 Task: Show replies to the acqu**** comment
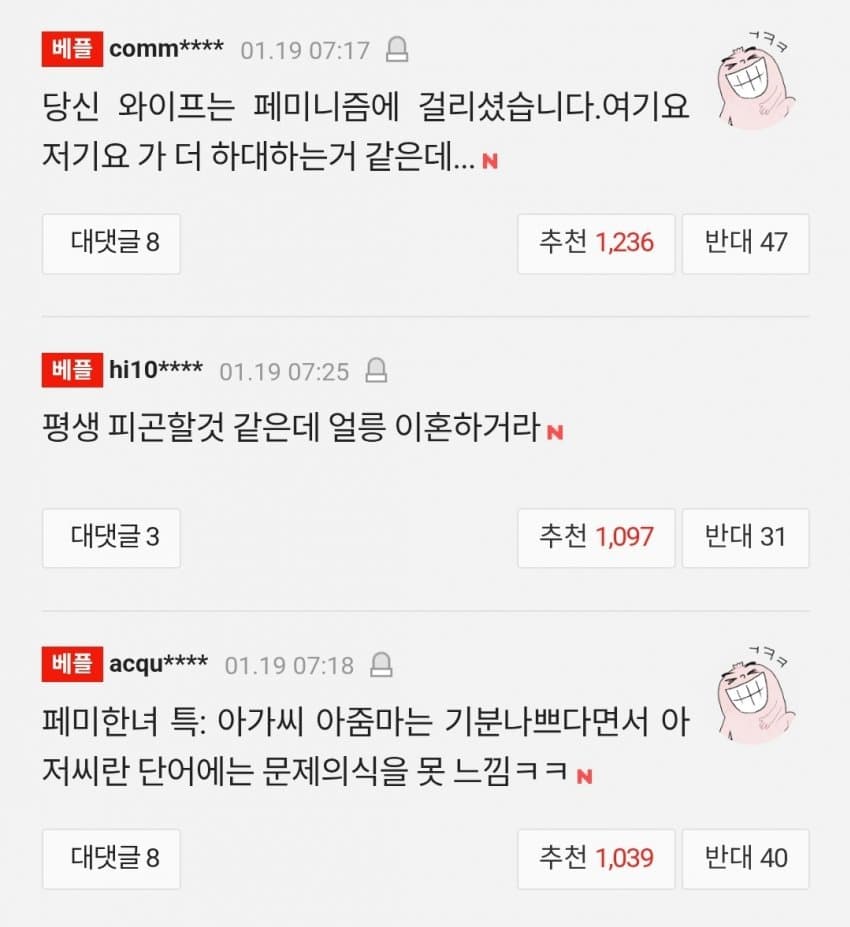pyautogui.click(x=111, y=858)
